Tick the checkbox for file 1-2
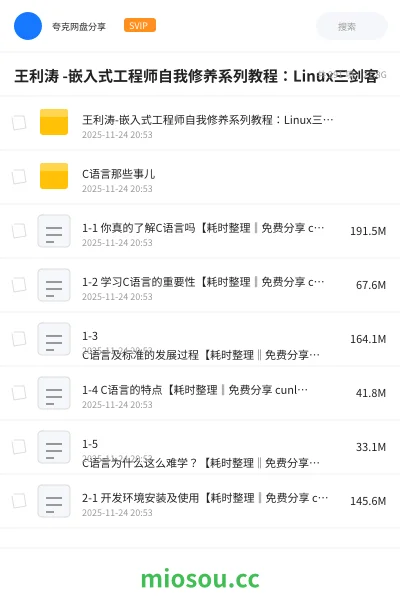 [19, 285]
